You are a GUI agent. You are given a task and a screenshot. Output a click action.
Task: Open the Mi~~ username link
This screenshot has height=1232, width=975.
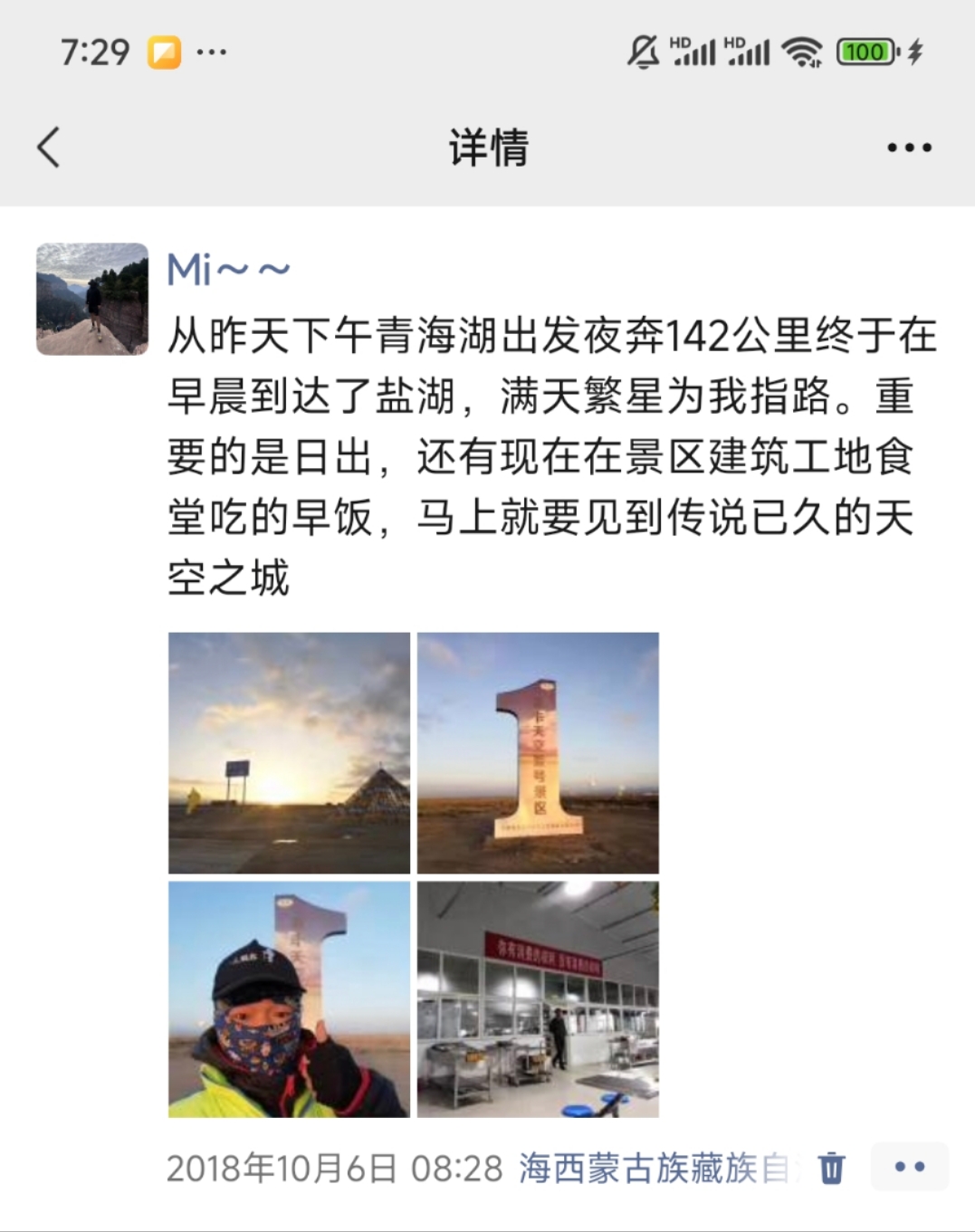pyautogui.click(x=228, y=270)
